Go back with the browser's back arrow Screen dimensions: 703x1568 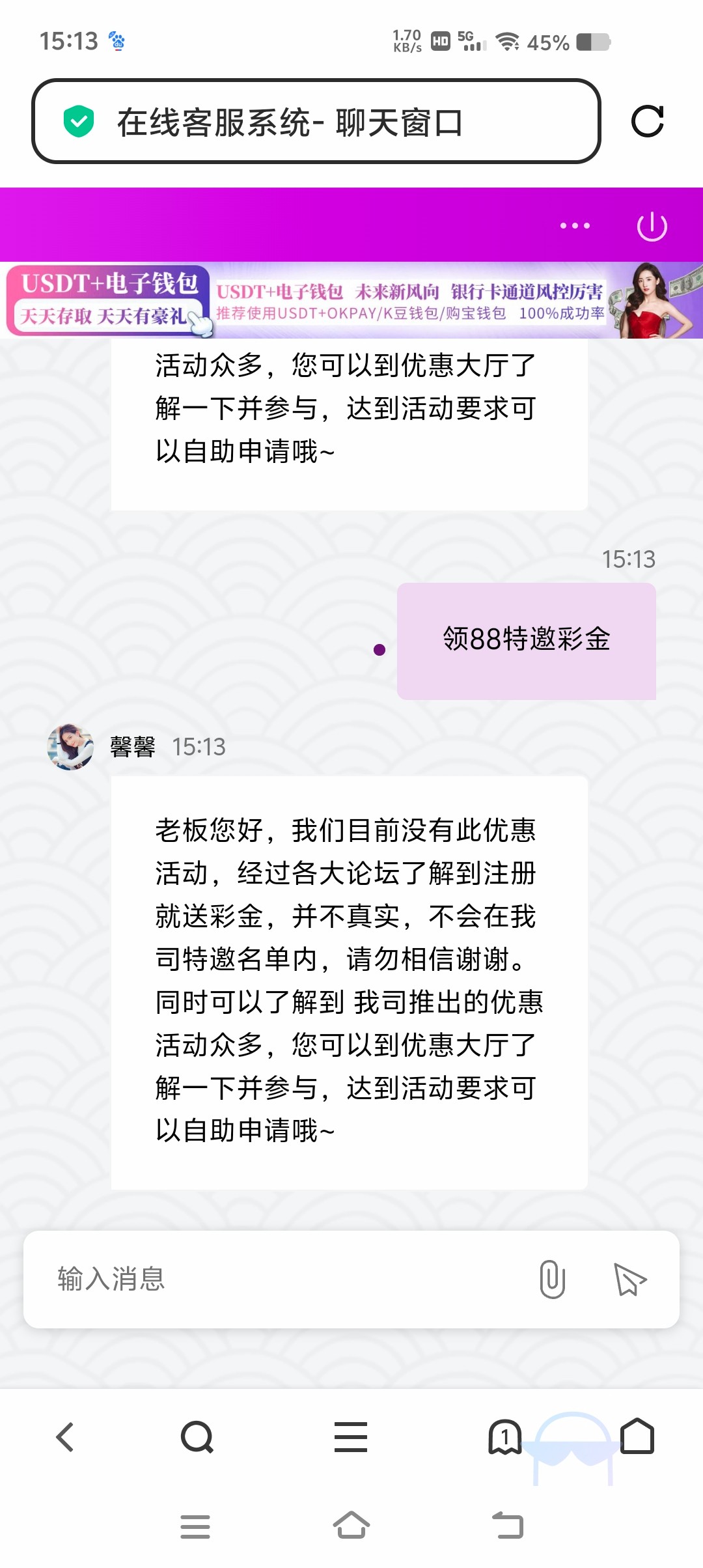[65, 1437]
